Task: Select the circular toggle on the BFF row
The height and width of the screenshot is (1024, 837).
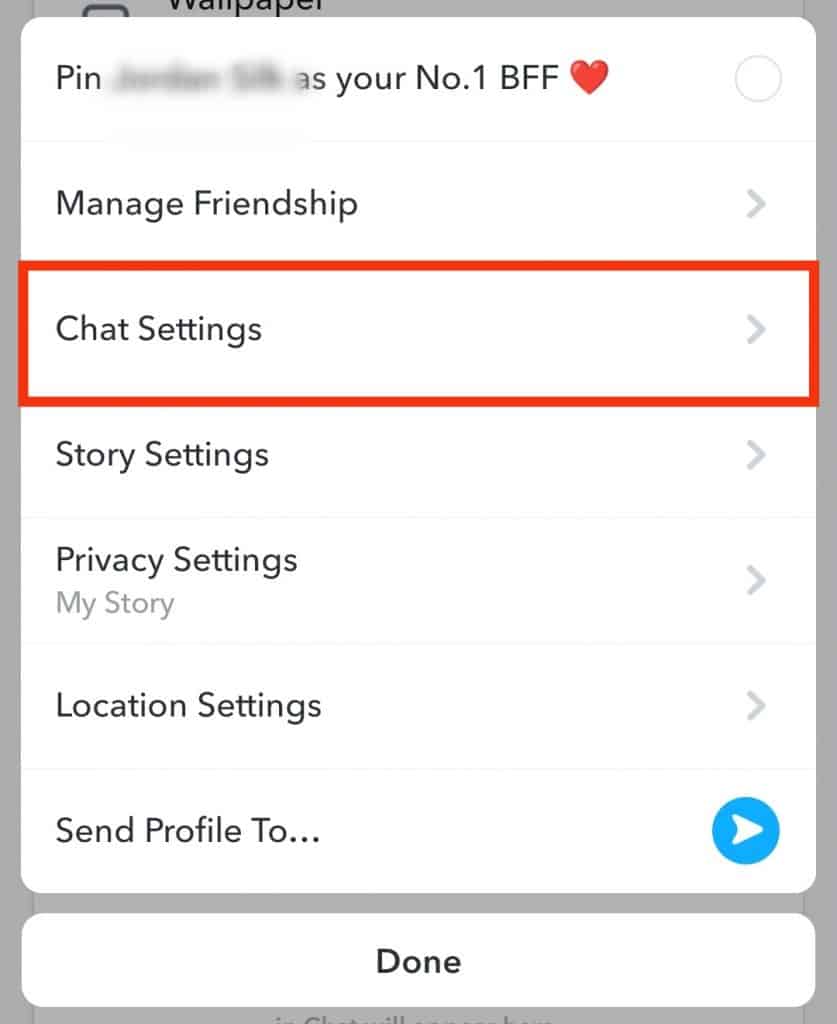Action: [x=758, y=79]
